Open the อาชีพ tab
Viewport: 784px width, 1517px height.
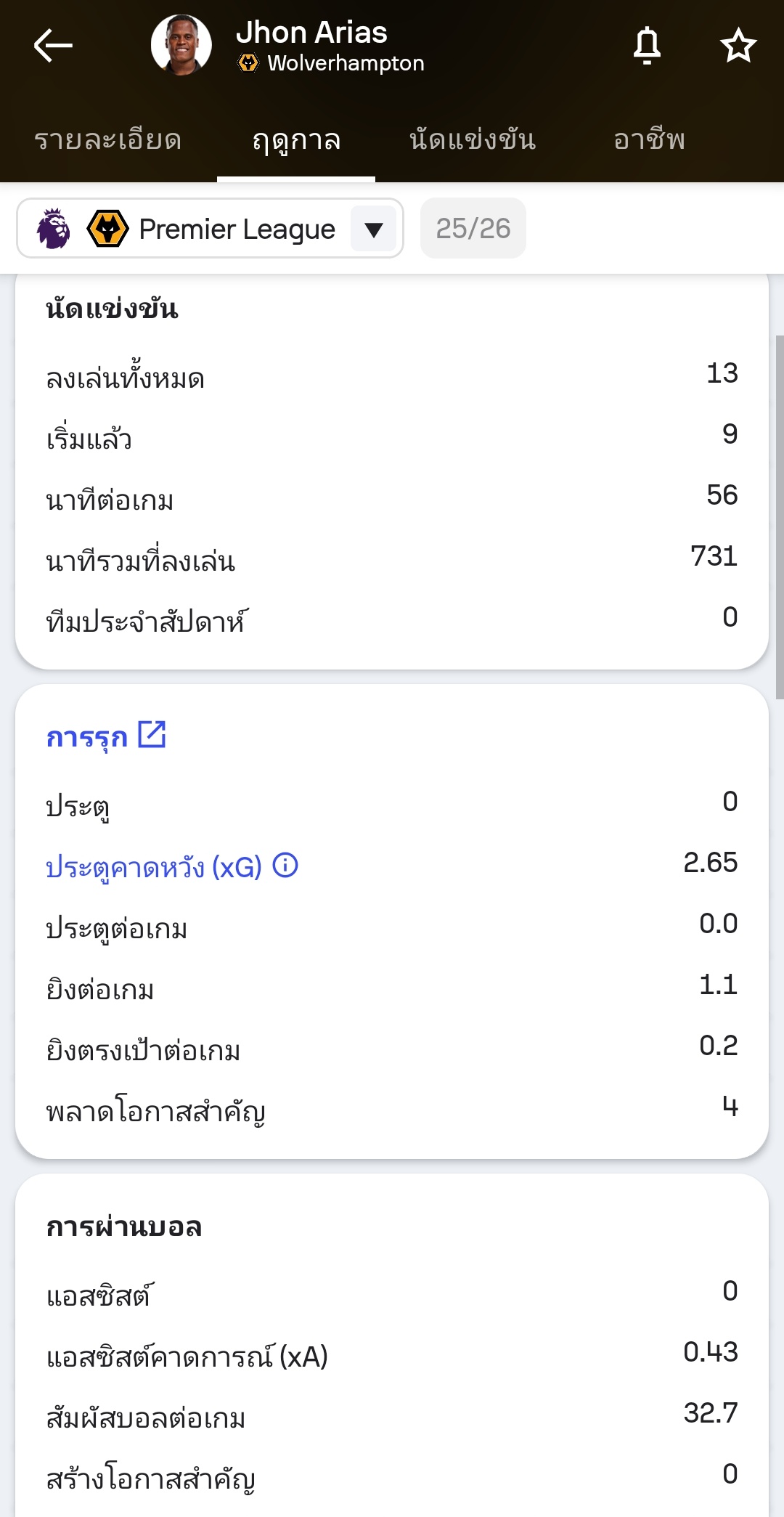coord(649,139)
